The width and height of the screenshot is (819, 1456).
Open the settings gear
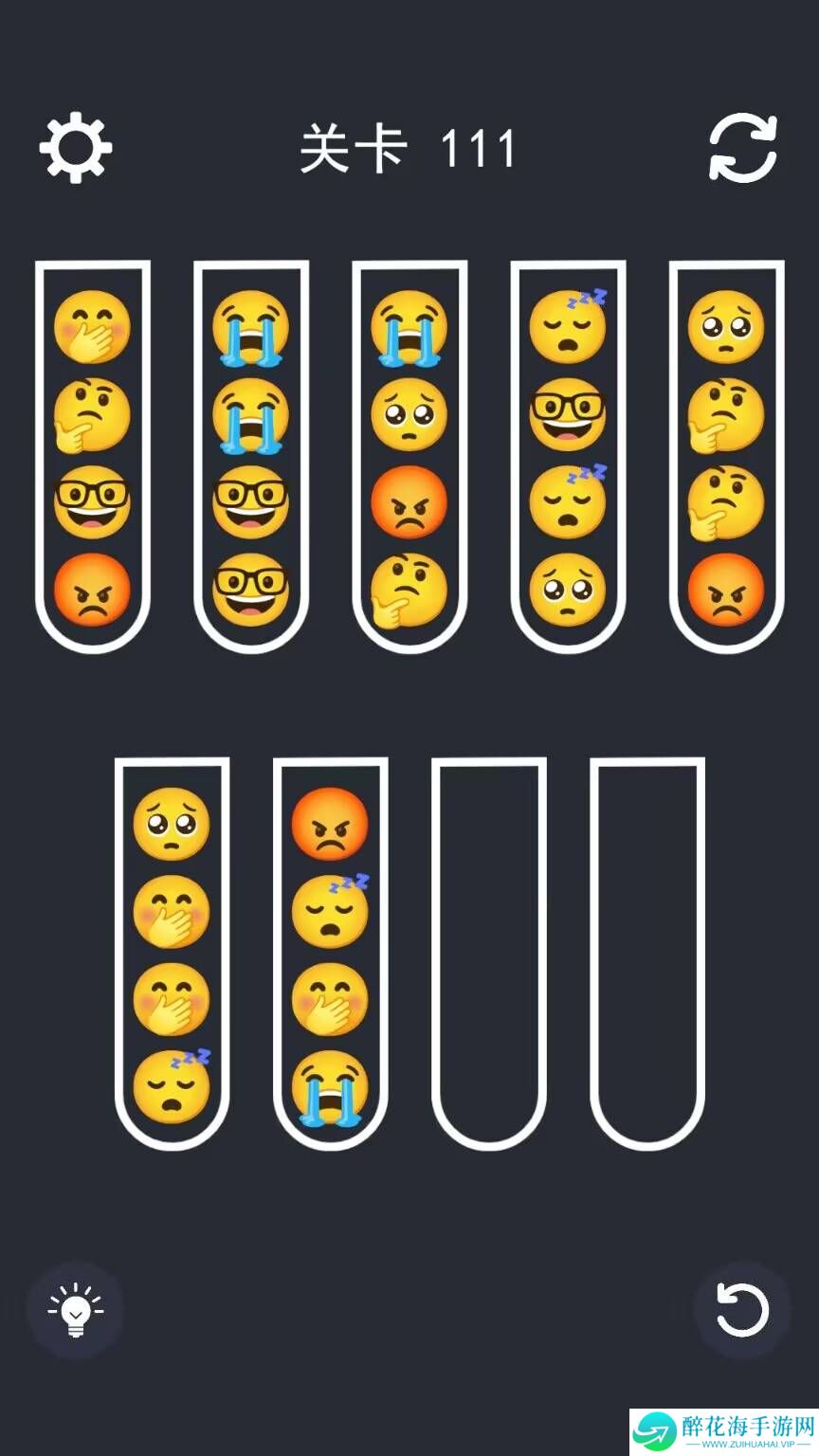point(76,148)
